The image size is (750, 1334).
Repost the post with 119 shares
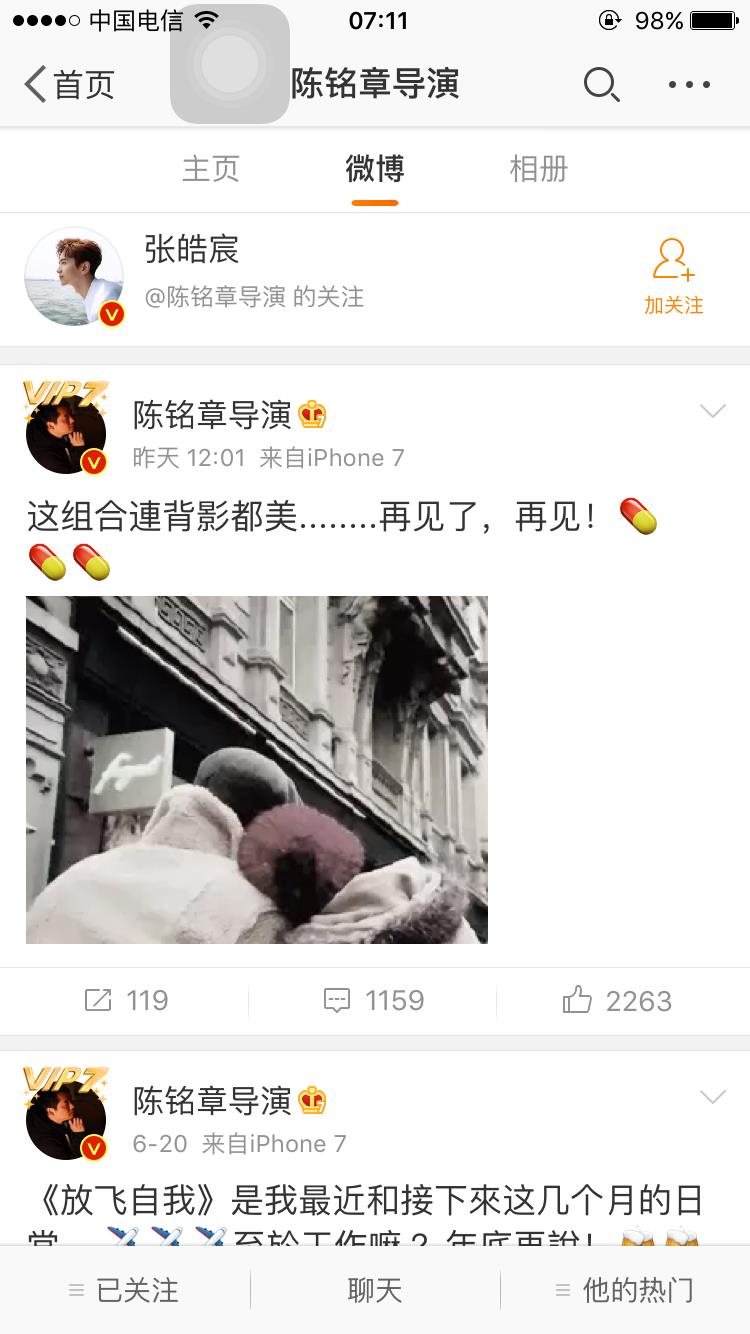(126, 1001)
